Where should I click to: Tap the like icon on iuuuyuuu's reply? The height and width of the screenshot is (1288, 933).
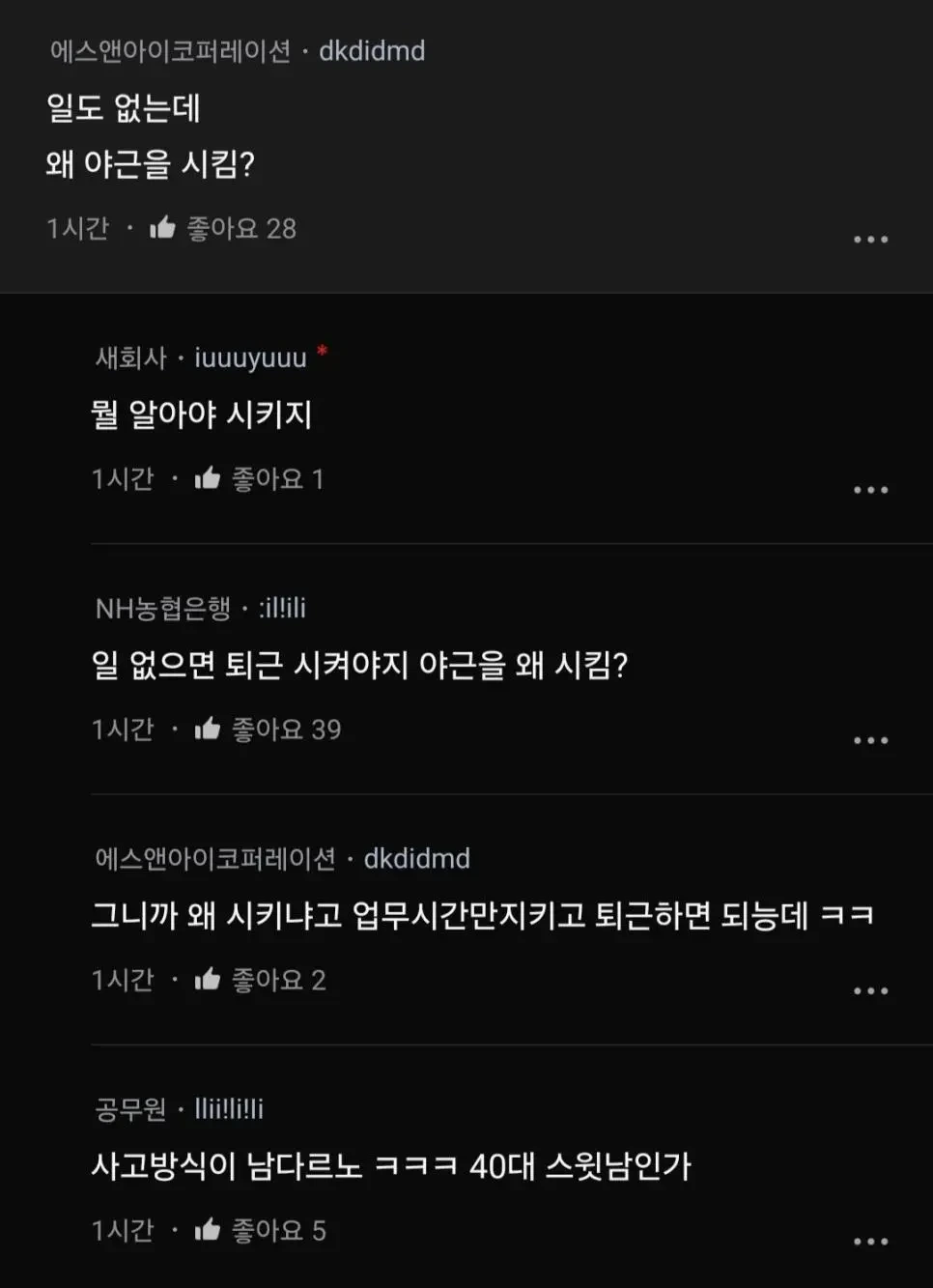tap(207, 477)
